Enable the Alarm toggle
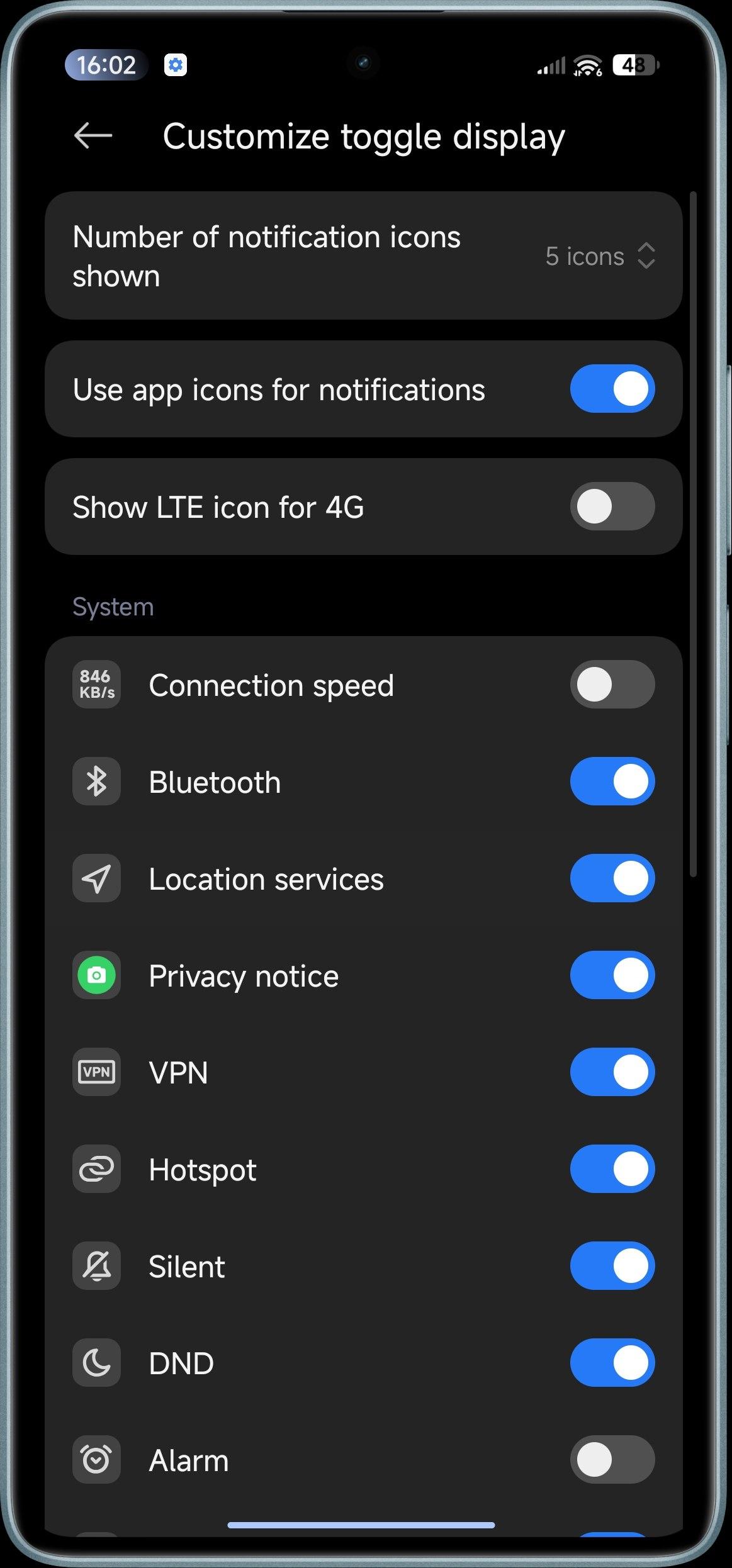The width and height of the screenshot is (732, 1568). coord(612,1460)
